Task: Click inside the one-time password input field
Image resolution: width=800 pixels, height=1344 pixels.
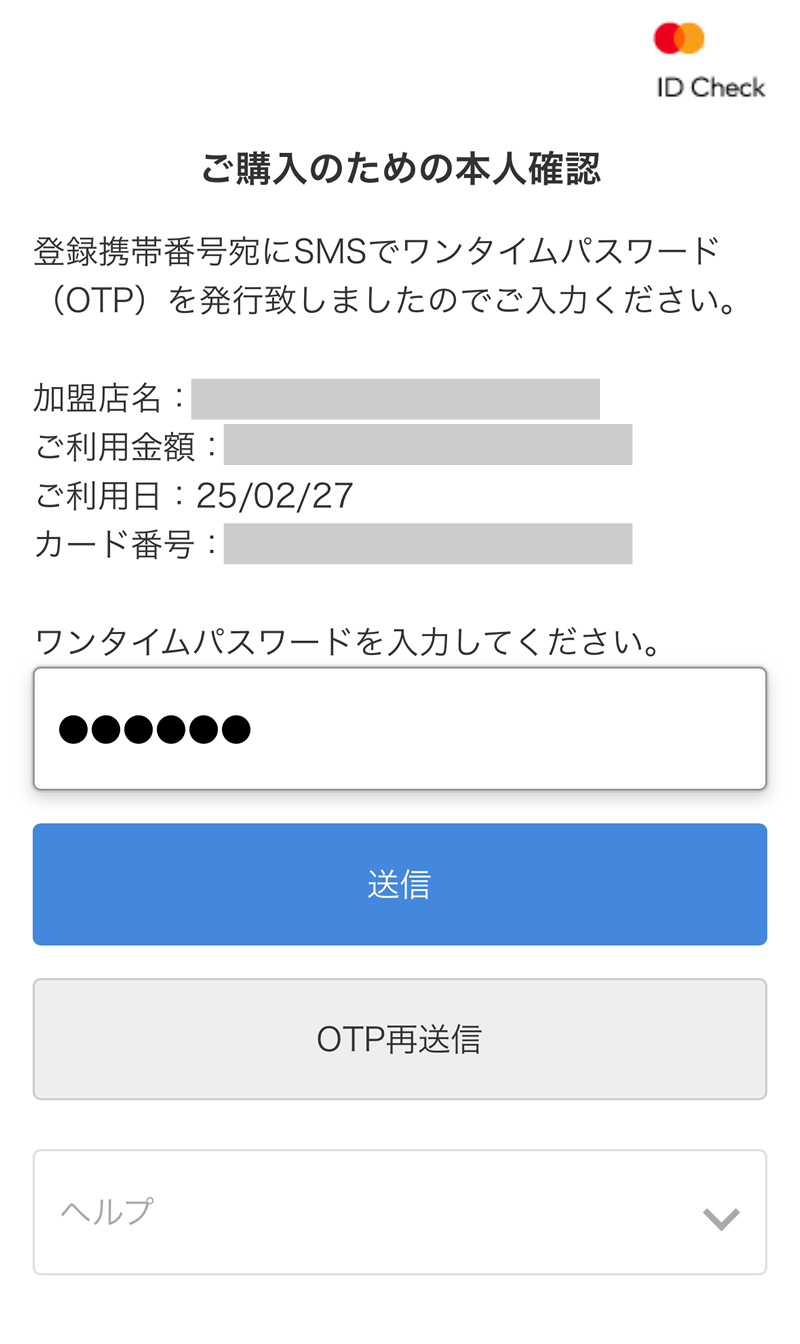Action: tap(400, 728)
